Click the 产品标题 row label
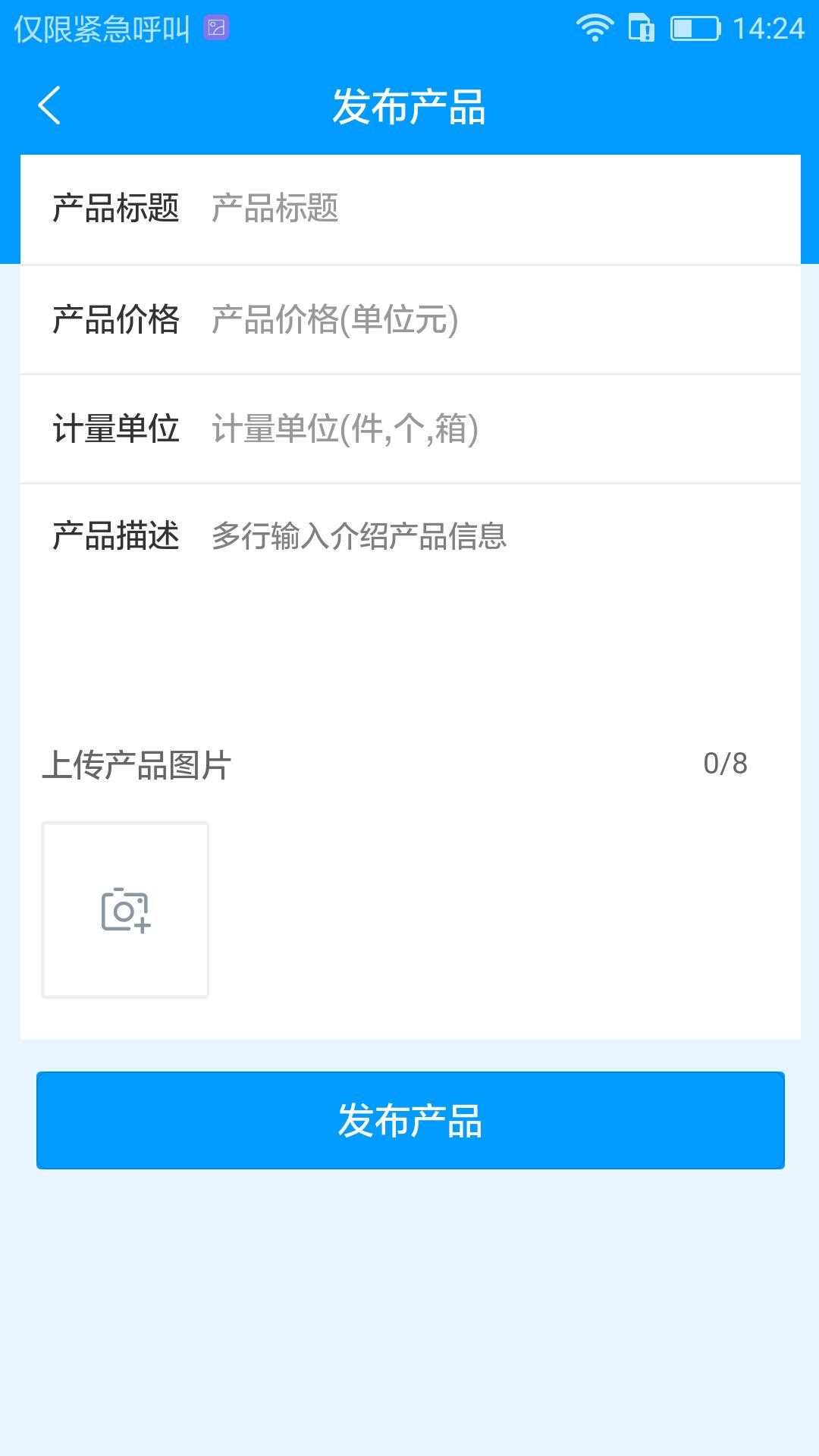This screenshot has width=819, height=1456. [x=116, y=209]
